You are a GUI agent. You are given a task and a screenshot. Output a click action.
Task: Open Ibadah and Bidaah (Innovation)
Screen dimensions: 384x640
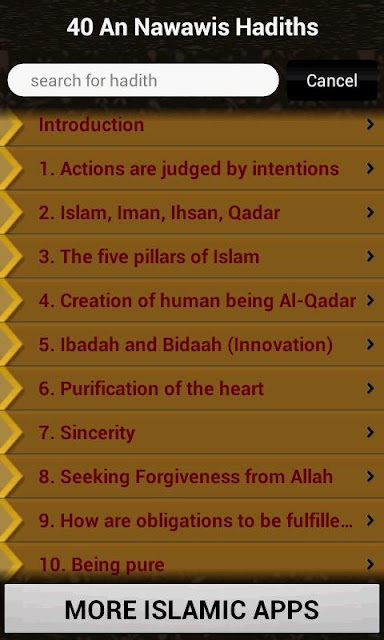pyautogui.click(x=192, y=345)
